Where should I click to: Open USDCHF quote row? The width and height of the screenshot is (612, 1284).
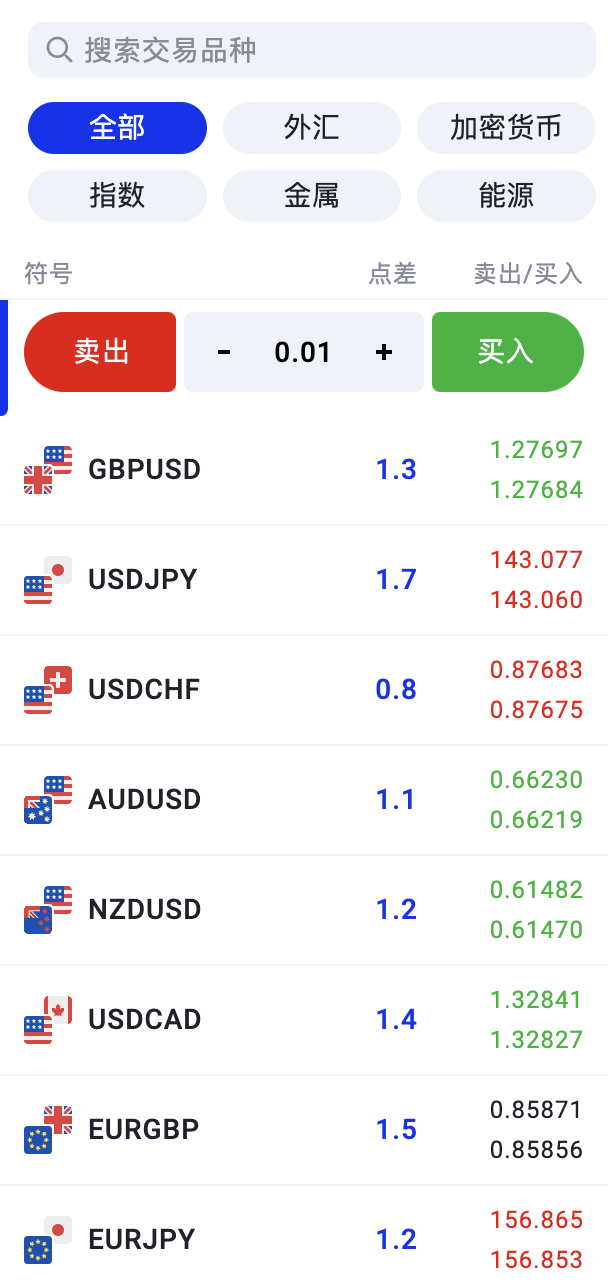[304, 690]
